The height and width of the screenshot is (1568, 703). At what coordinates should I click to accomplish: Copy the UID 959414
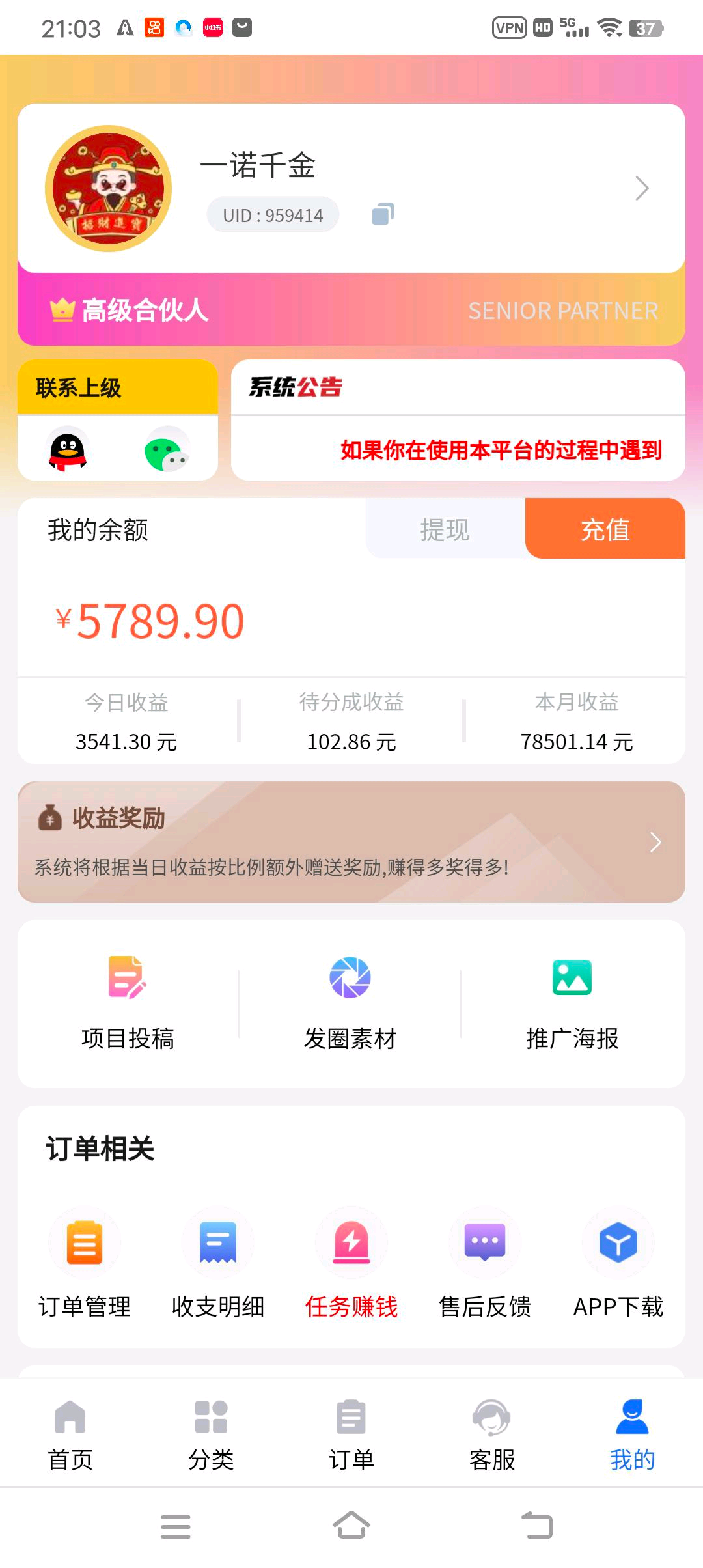point(383,214)
